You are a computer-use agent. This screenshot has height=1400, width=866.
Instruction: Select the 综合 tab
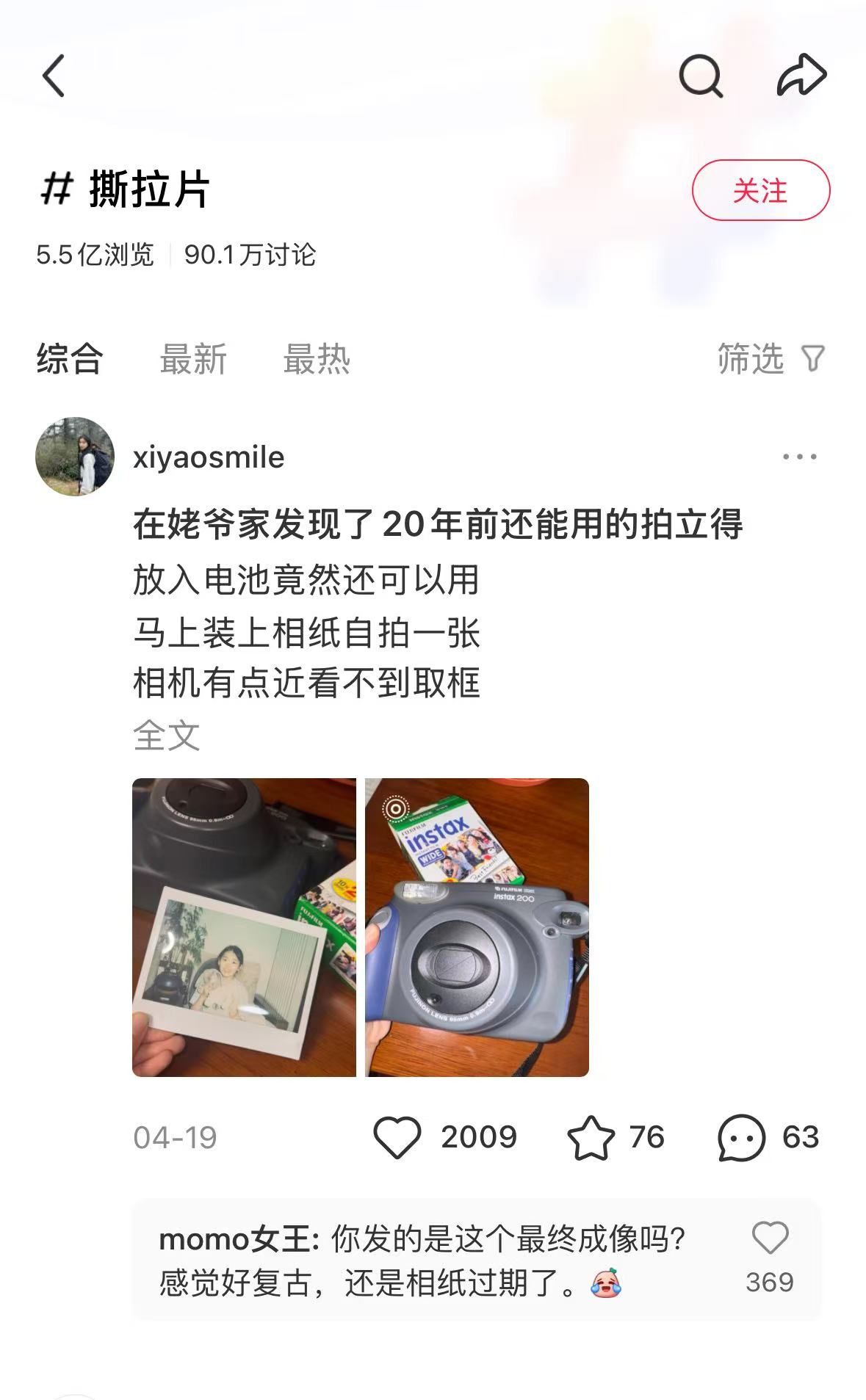pyautogui.click(x=70, y=359)
